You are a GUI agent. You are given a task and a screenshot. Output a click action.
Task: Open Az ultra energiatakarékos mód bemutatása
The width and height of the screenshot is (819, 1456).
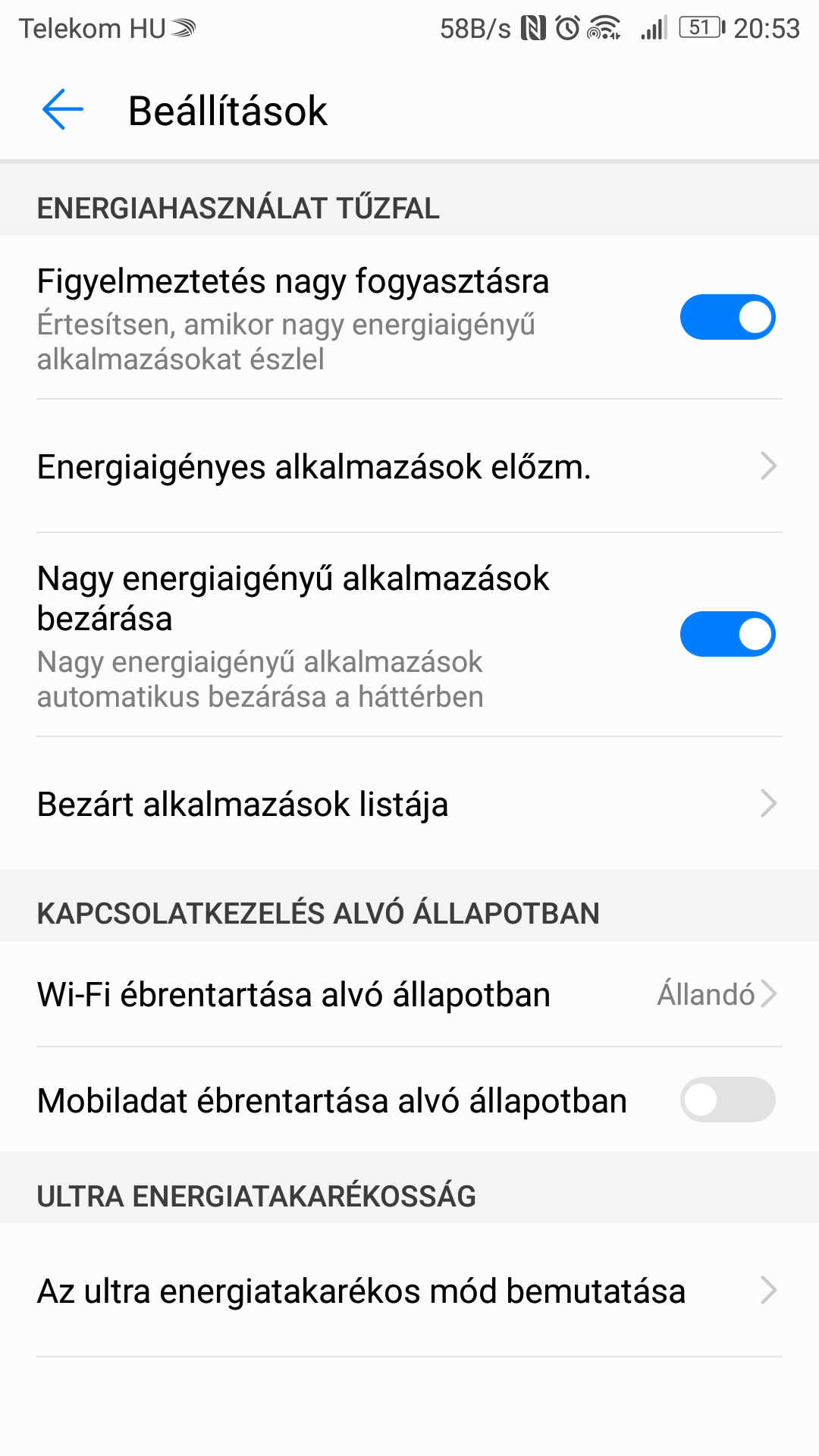tap(409, 1291)
